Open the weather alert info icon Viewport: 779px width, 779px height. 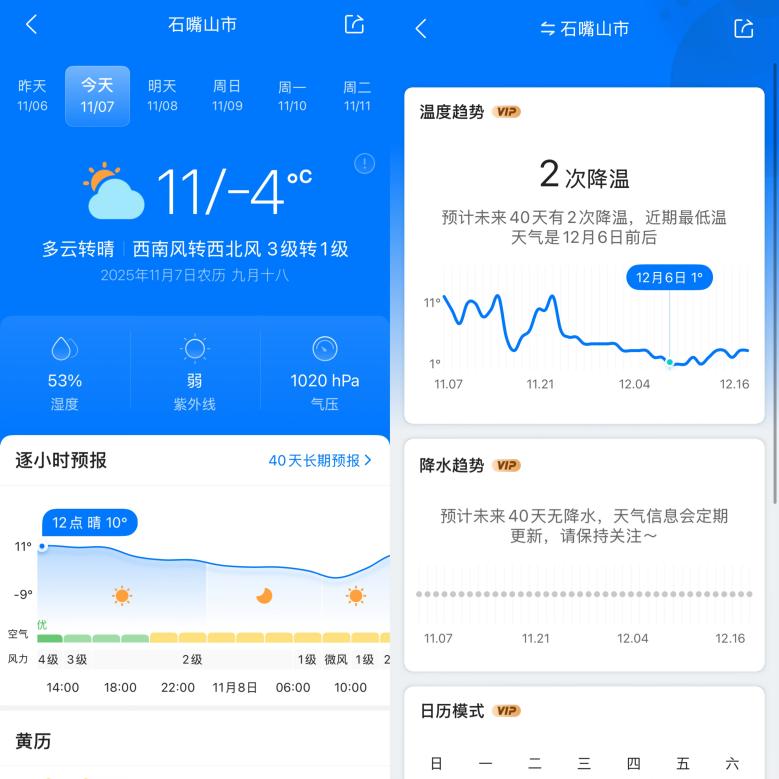click(x=364, y=163)
